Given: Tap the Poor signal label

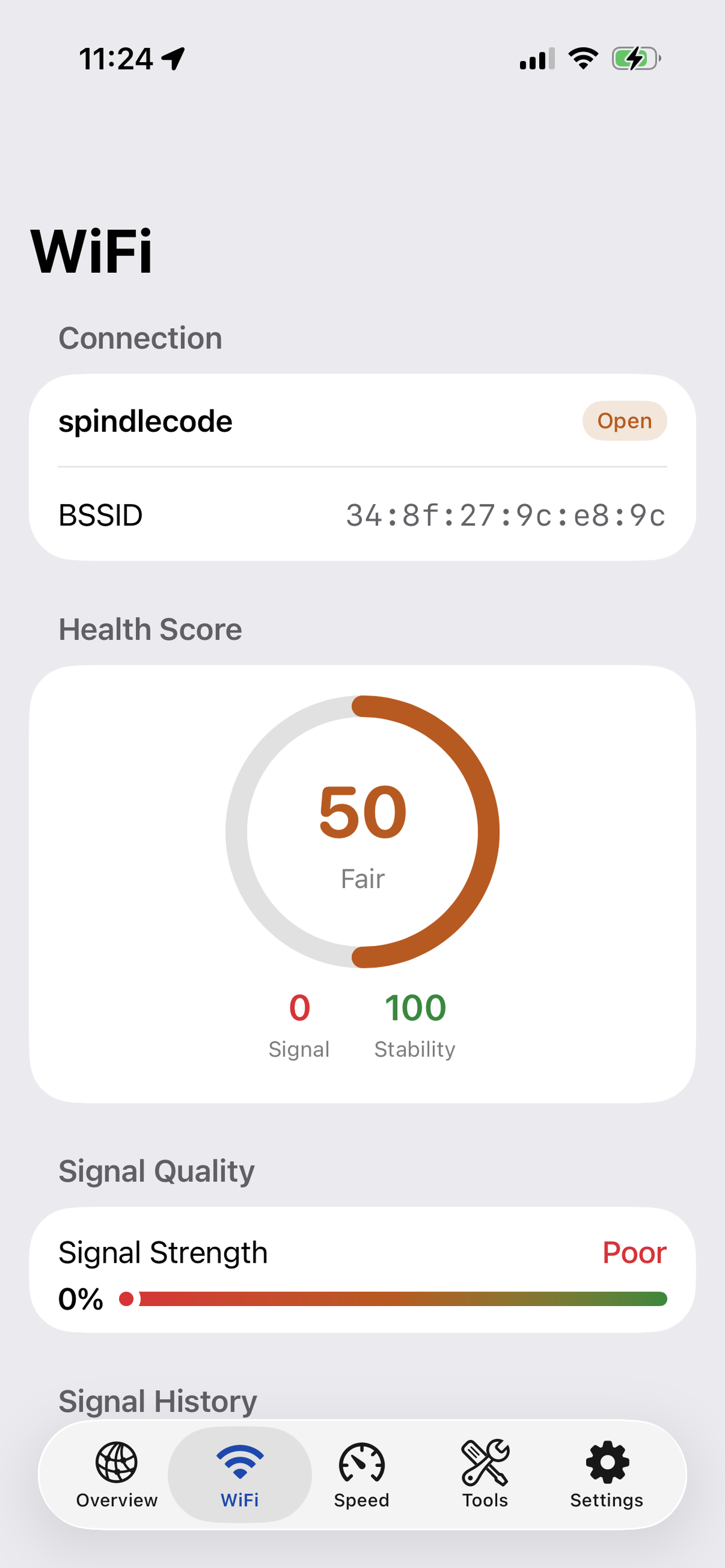Looking at the screenshot, I should 634,1252.
